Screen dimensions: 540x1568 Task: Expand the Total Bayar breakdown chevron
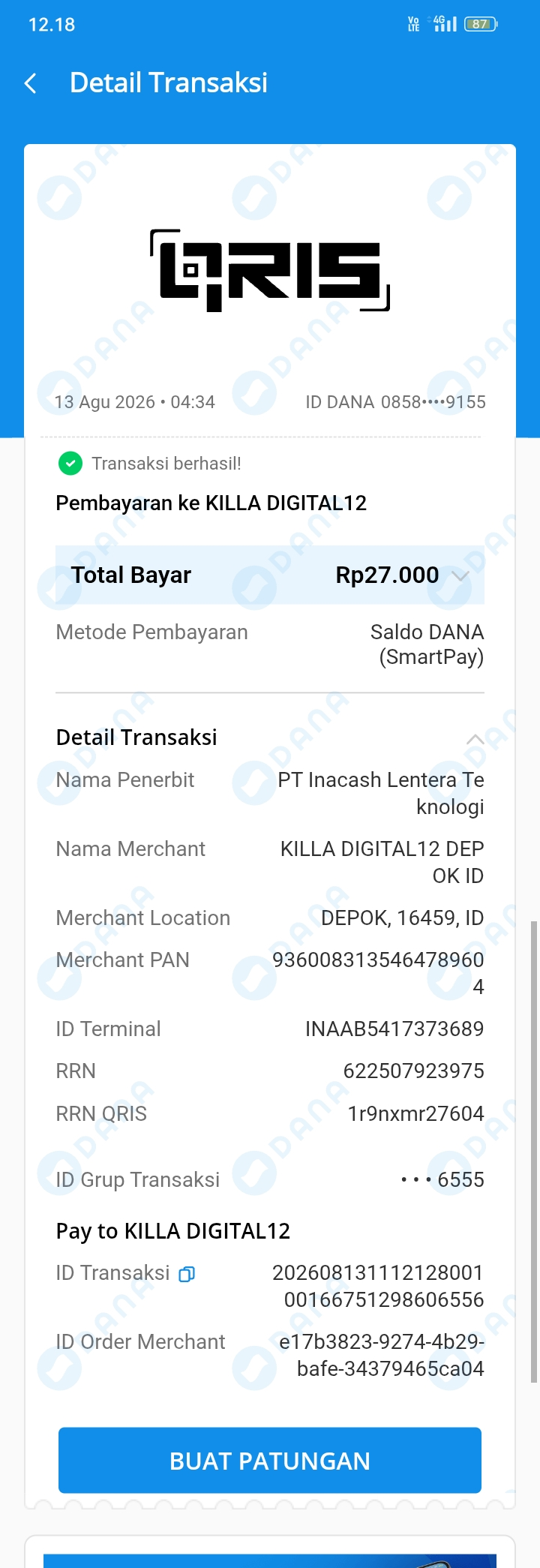coord(460,575)
